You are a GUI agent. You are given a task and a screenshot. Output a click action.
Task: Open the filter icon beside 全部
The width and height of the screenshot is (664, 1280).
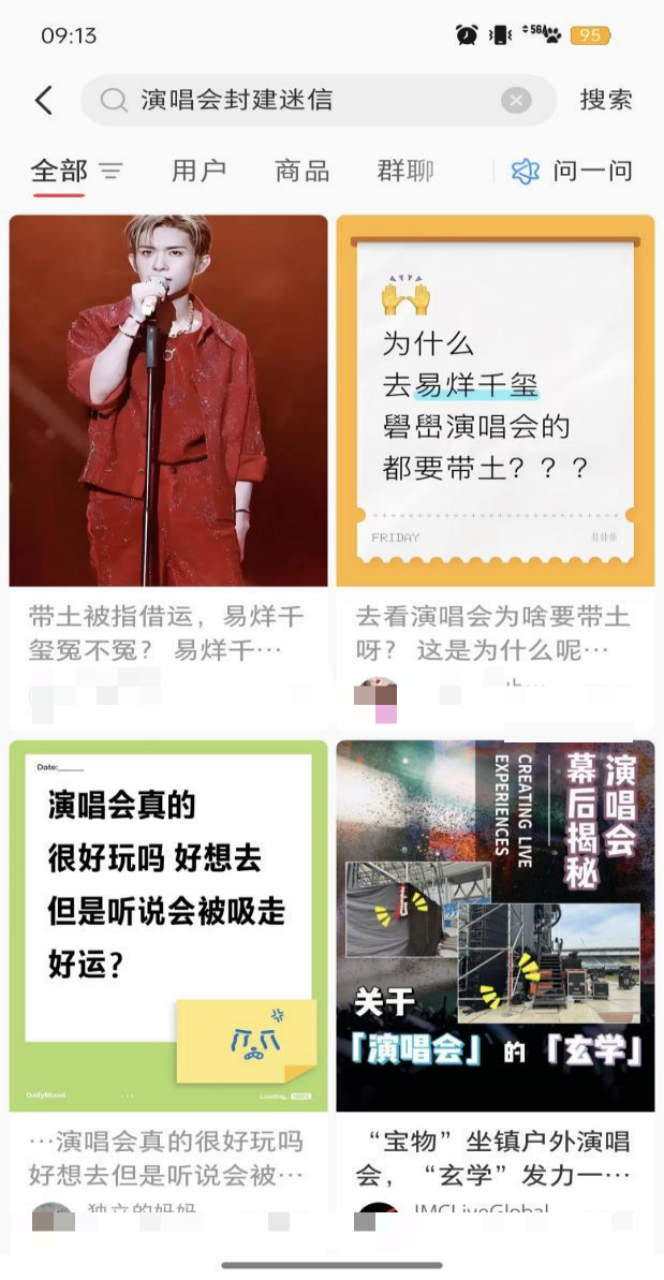(x=110, y=171)
